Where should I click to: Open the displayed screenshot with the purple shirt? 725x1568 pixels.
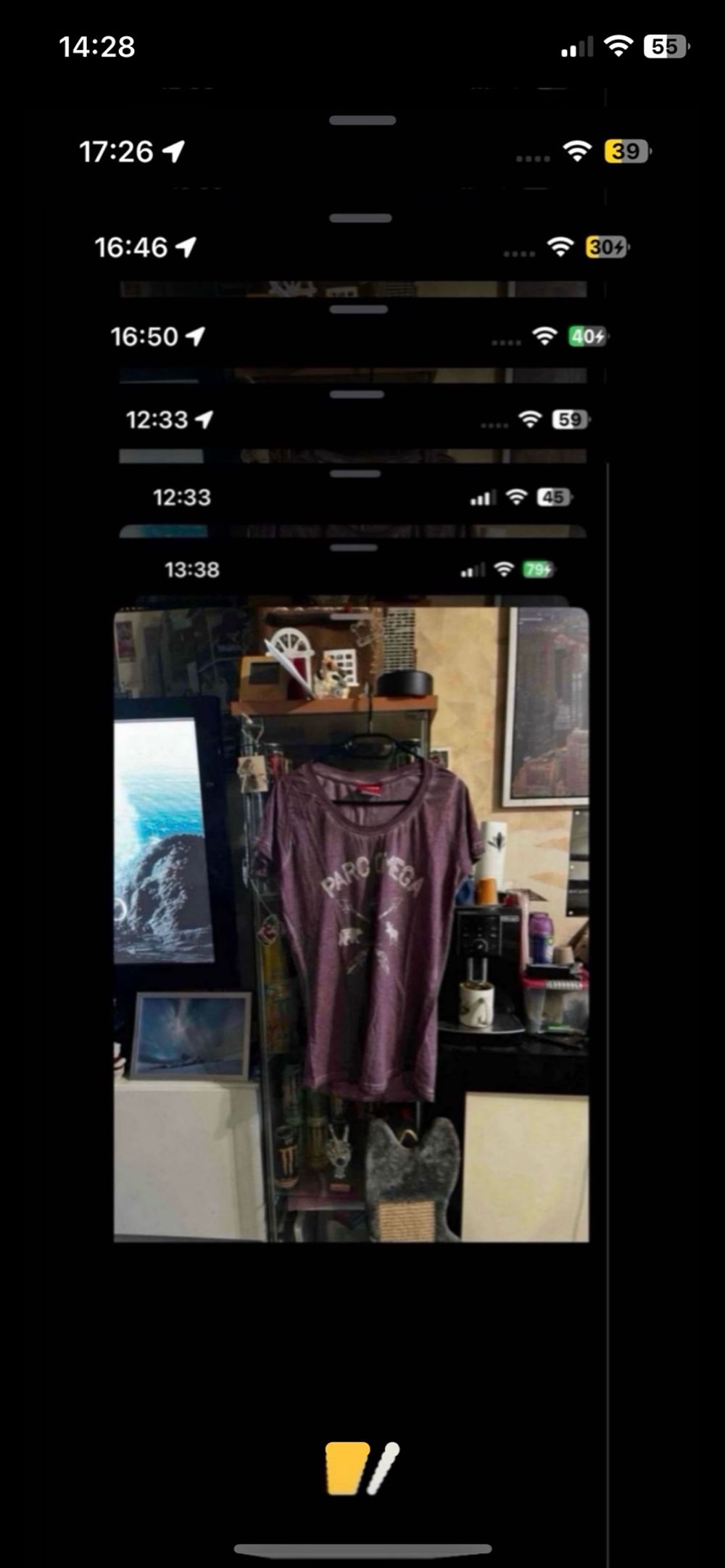point(352,924)
